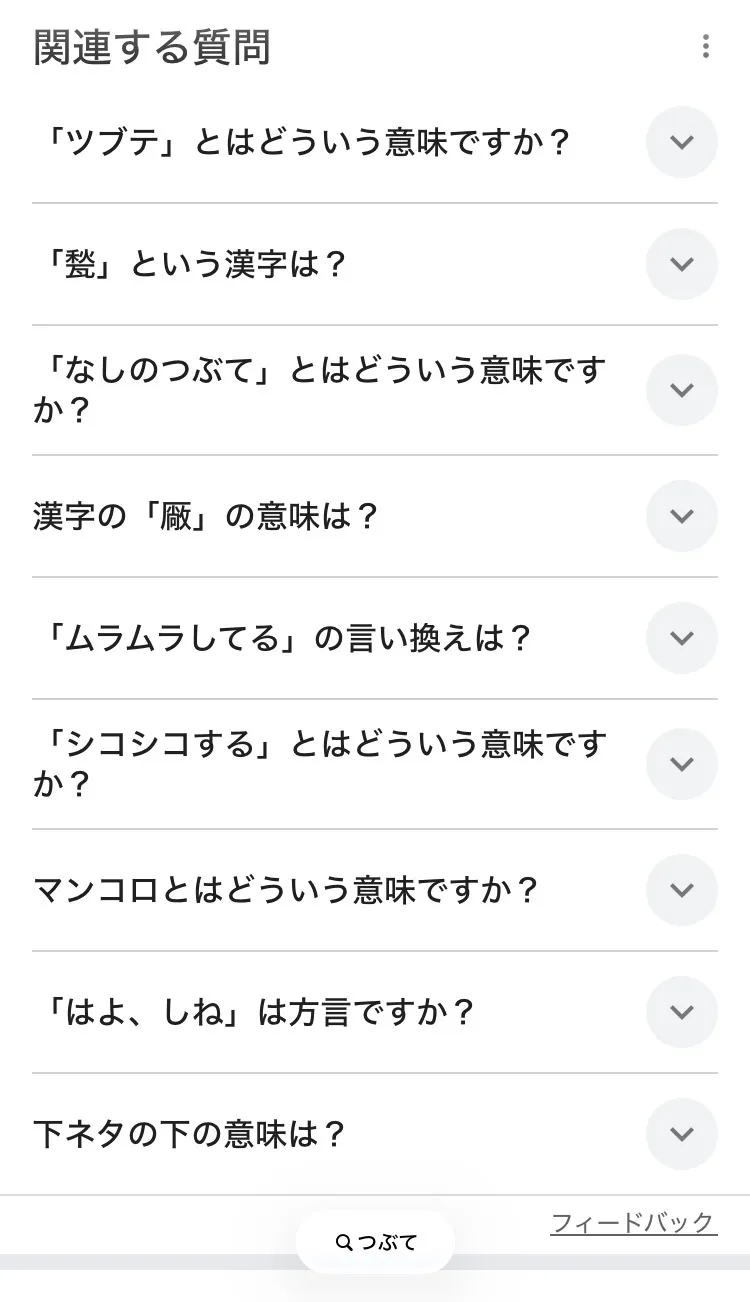Expand the 「嫠」という漢字は question

(x=681, y=264)
